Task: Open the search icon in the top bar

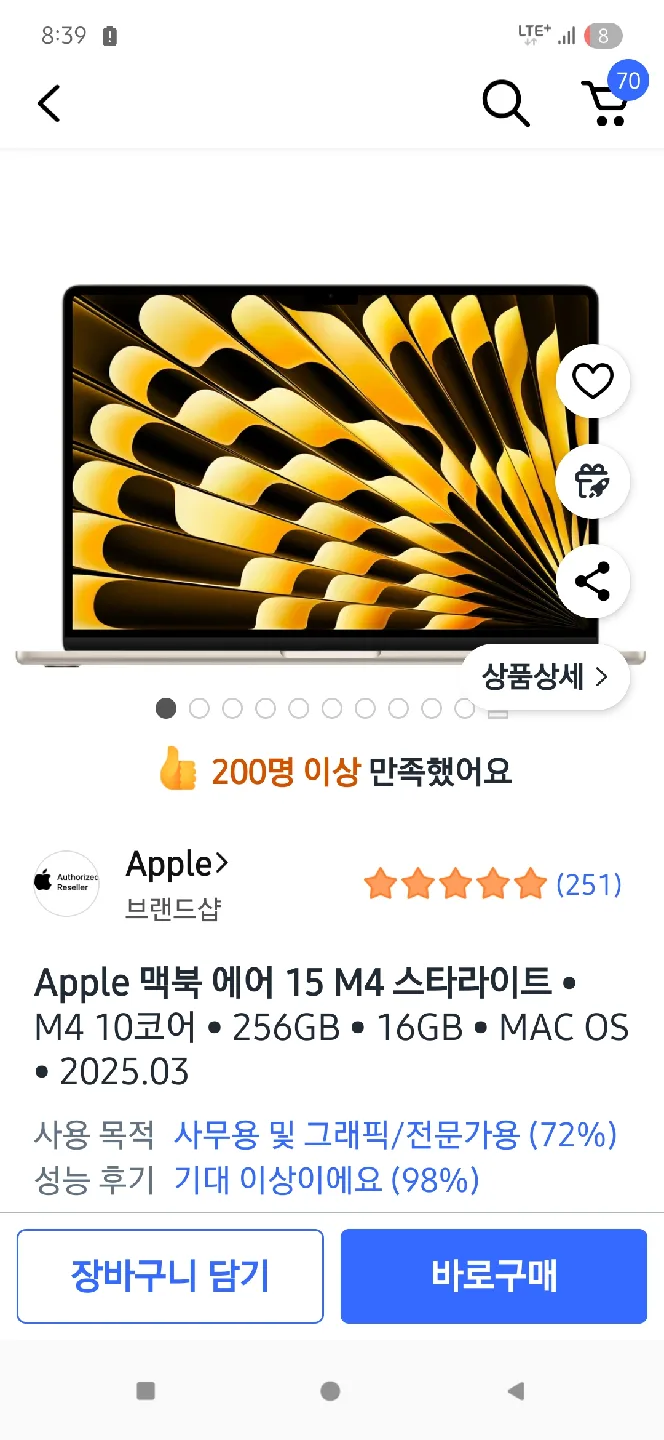Action: (x=505, y=103)
